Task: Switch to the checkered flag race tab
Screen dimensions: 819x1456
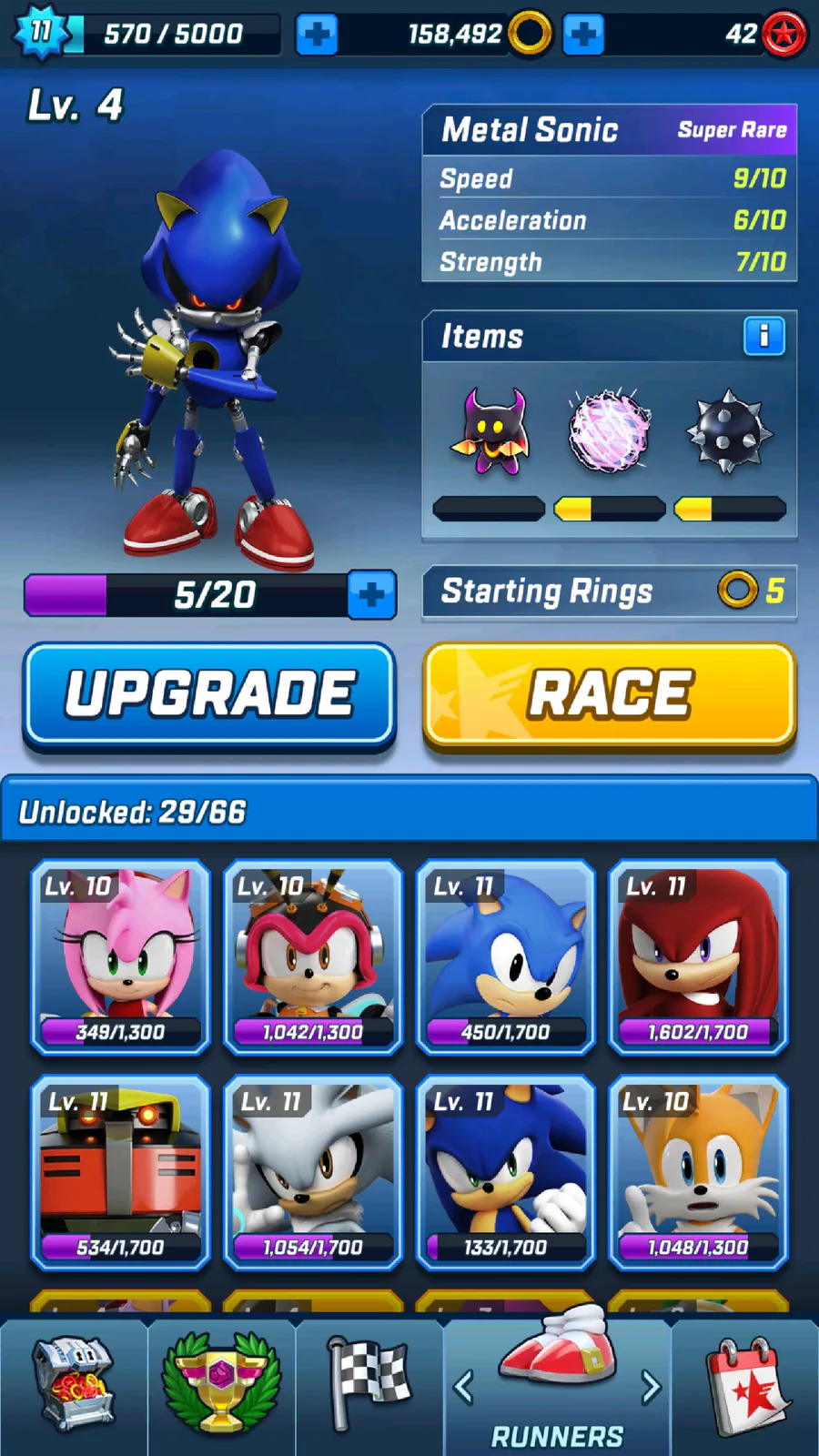Action: pyautogui.click(x=369, y=1383)
